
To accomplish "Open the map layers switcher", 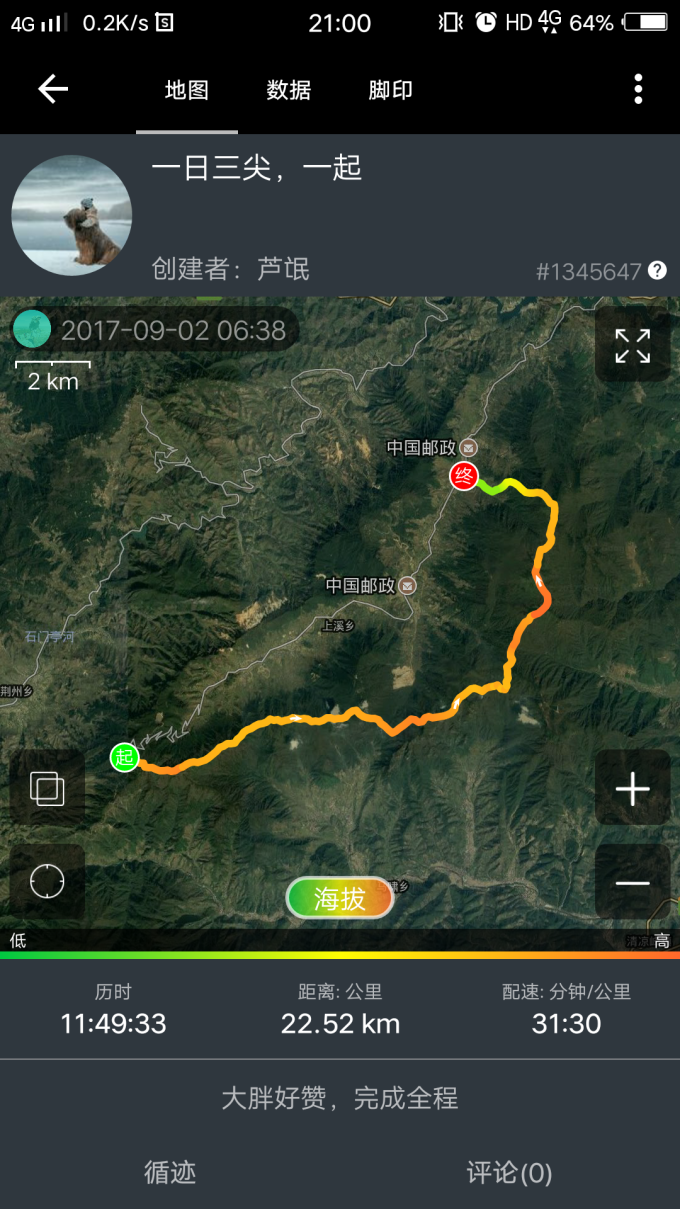I will pos(47,789).
